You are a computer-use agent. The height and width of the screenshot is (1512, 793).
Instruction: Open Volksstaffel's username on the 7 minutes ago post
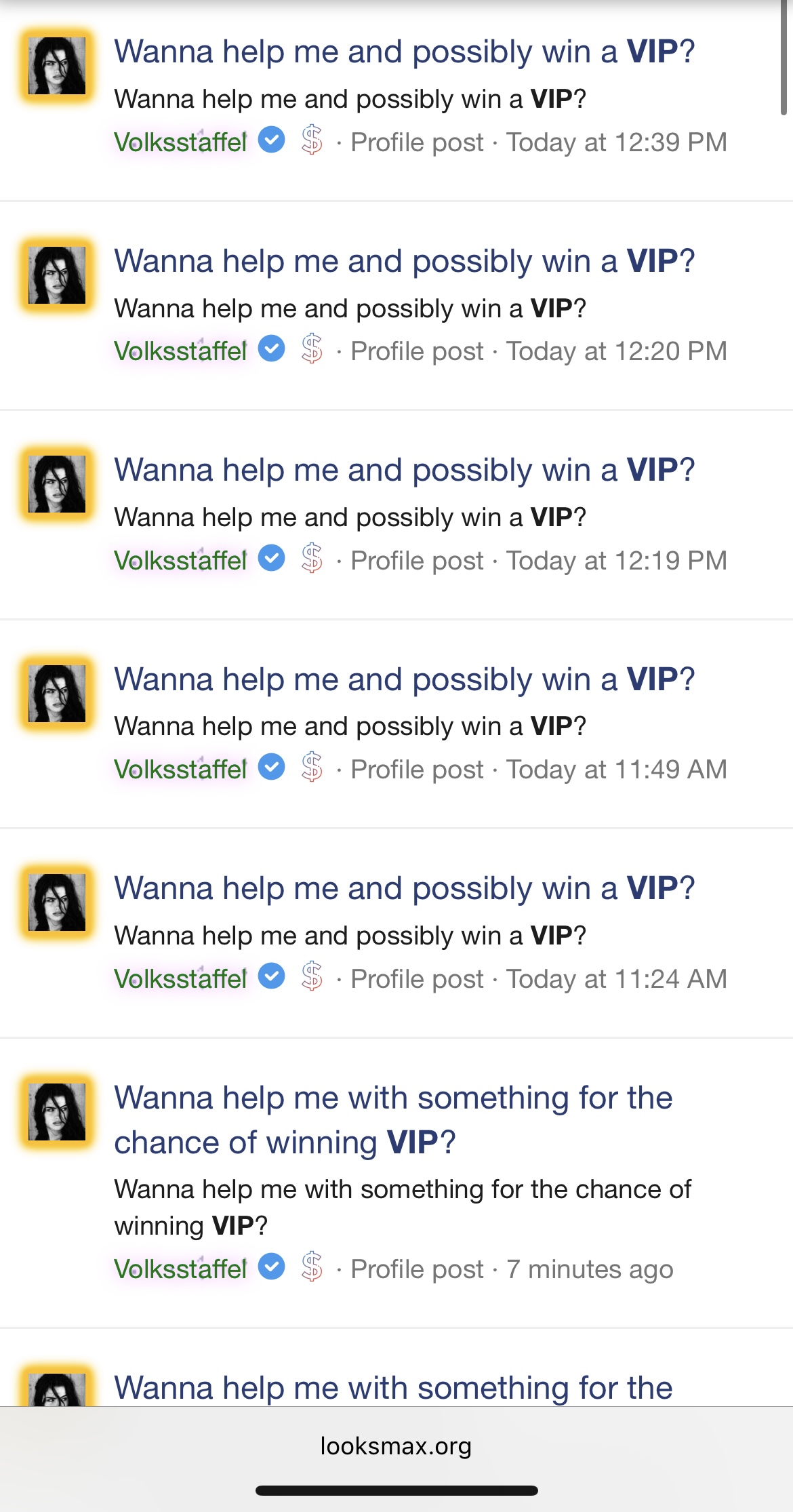click(180, 1269)
